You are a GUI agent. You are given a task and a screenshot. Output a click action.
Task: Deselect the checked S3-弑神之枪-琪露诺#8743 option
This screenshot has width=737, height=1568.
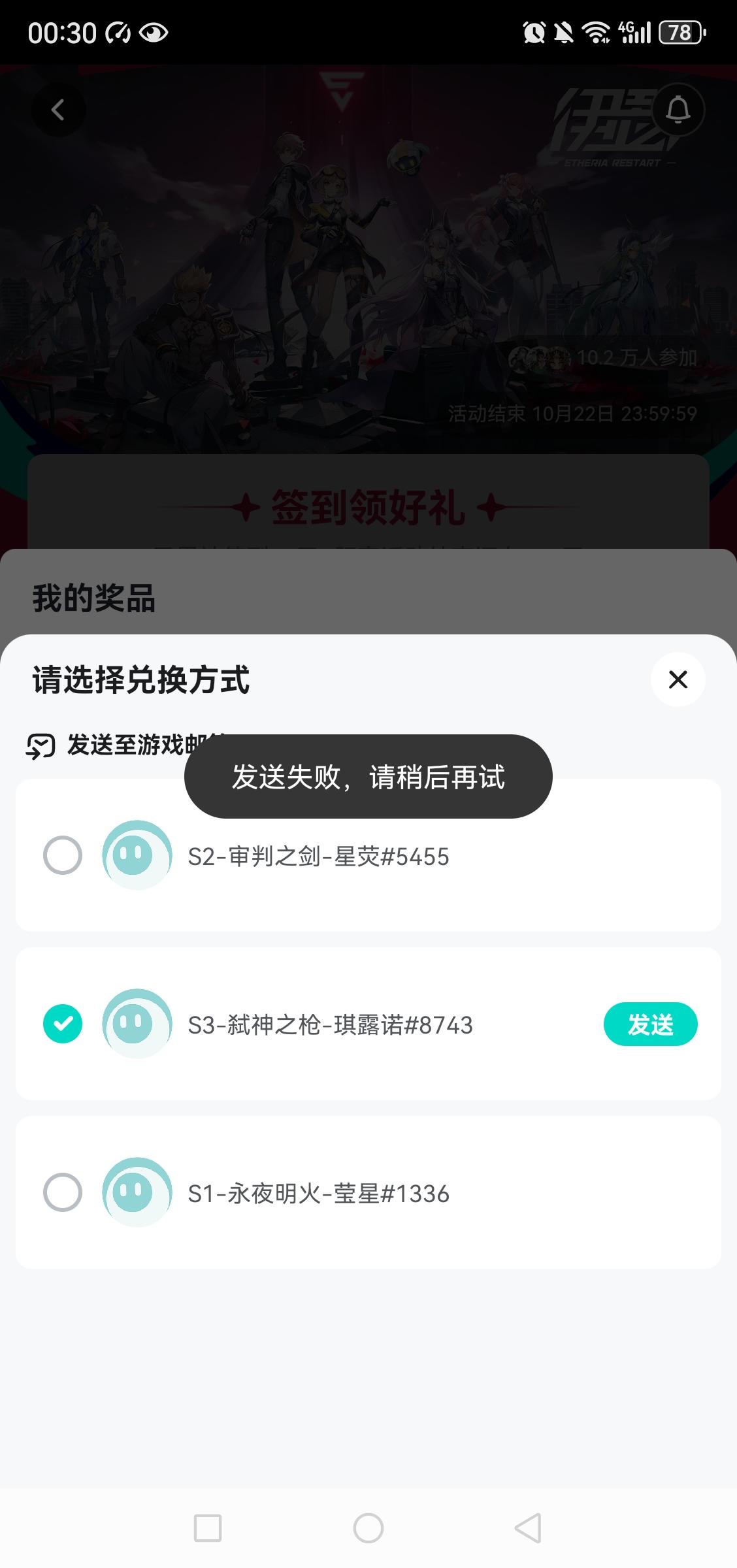tap(63, 1024)
